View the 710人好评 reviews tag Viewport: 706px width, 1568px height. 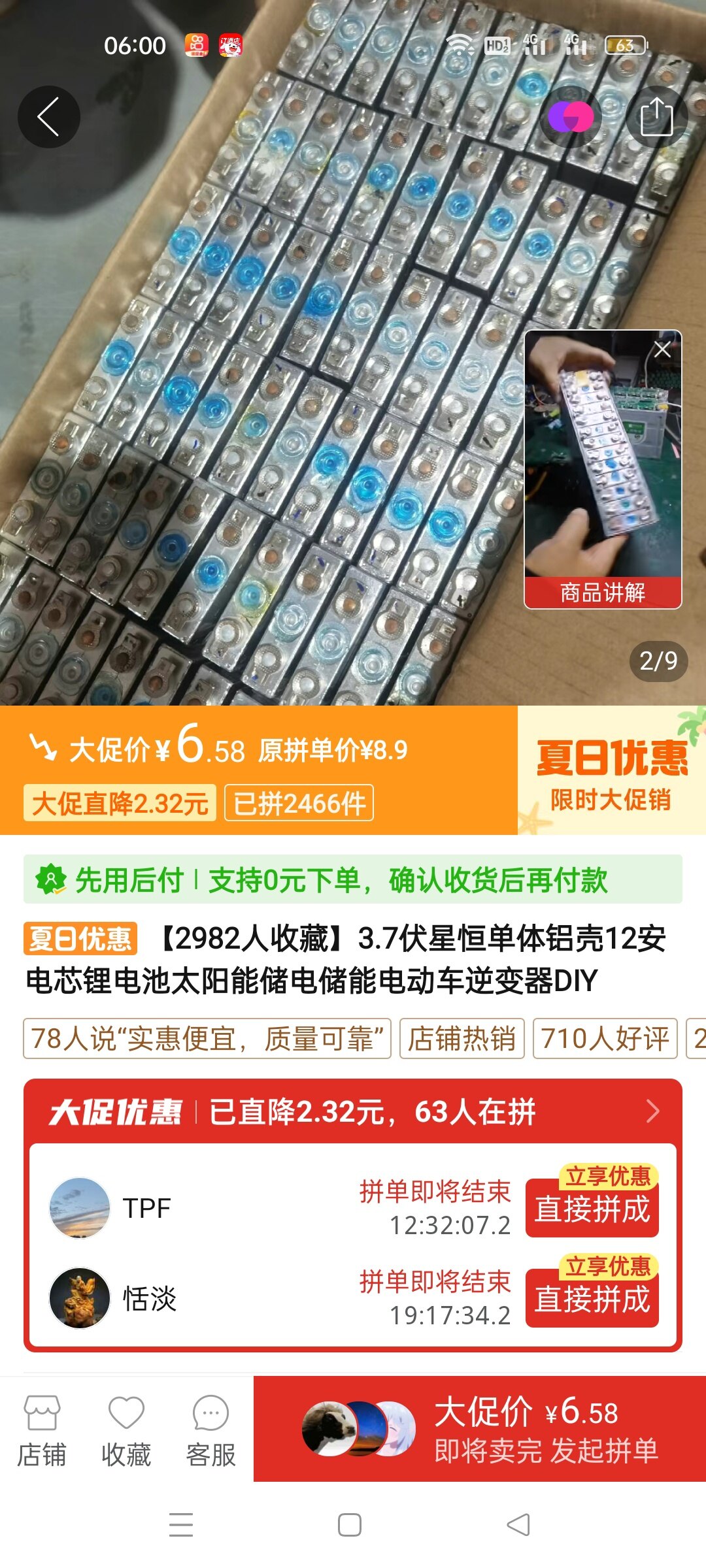pyautogui.click(x=605, y=1038)
